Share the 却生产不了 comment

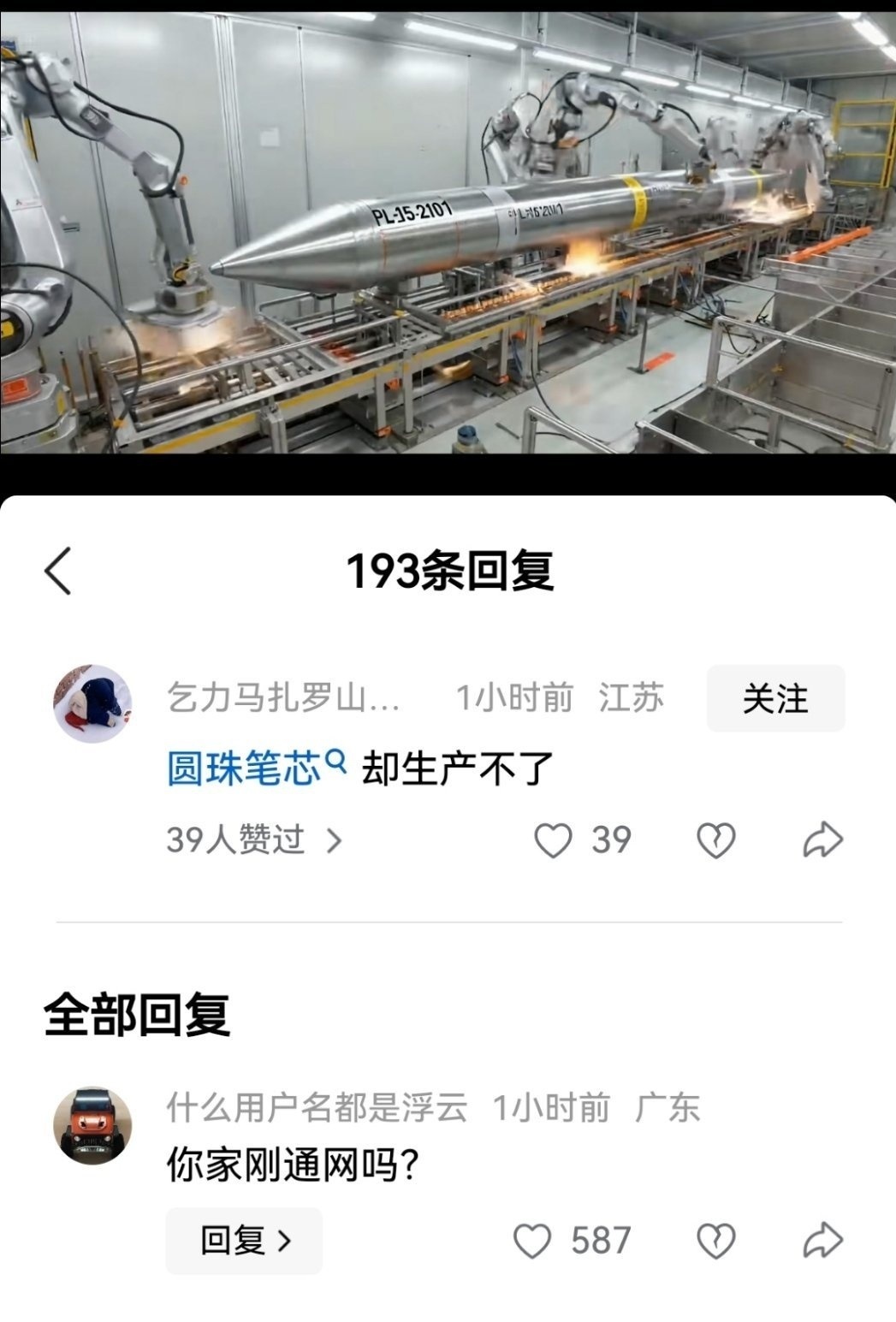click(822, 840)
